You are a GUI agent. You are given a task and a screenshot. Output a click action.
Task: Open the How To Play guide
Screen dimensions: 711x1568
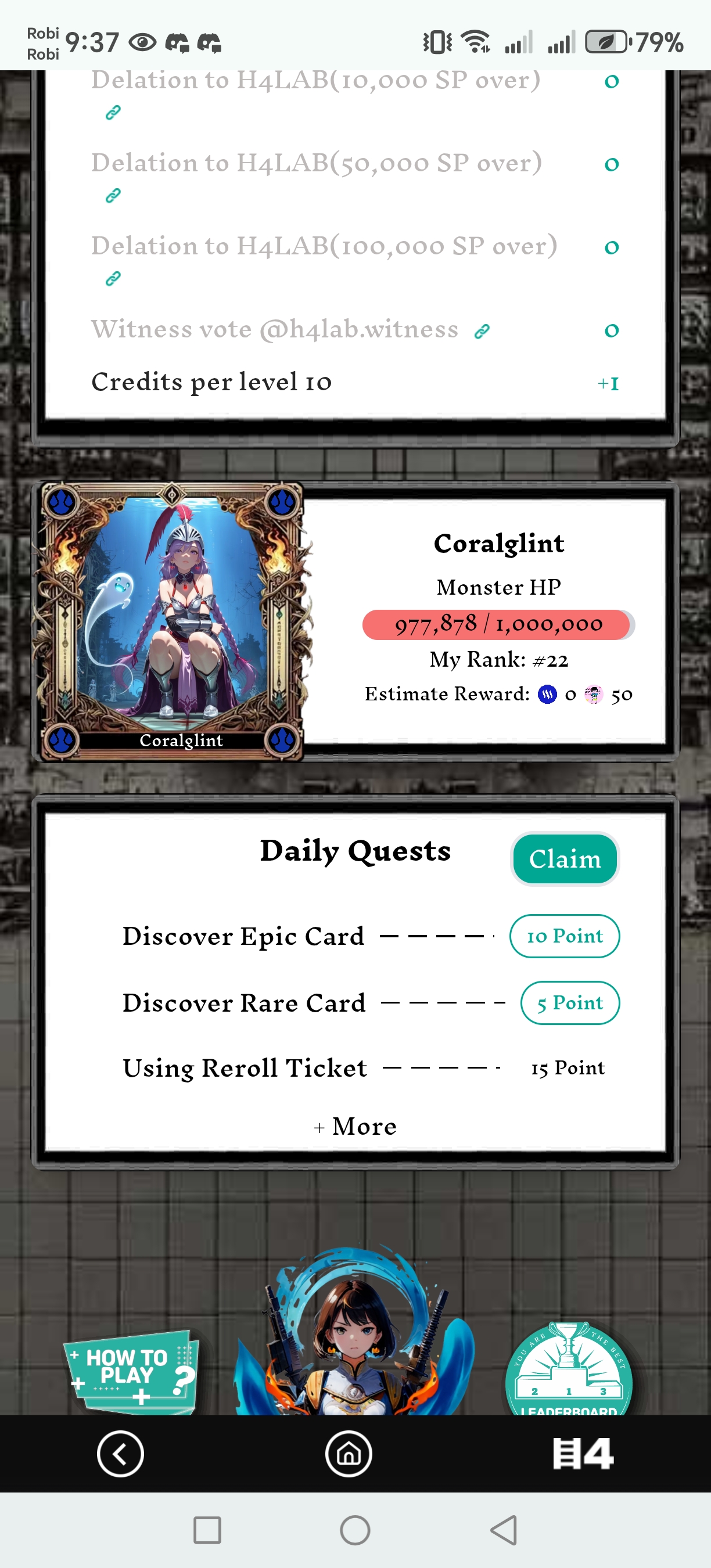[x=131, y=1372]
